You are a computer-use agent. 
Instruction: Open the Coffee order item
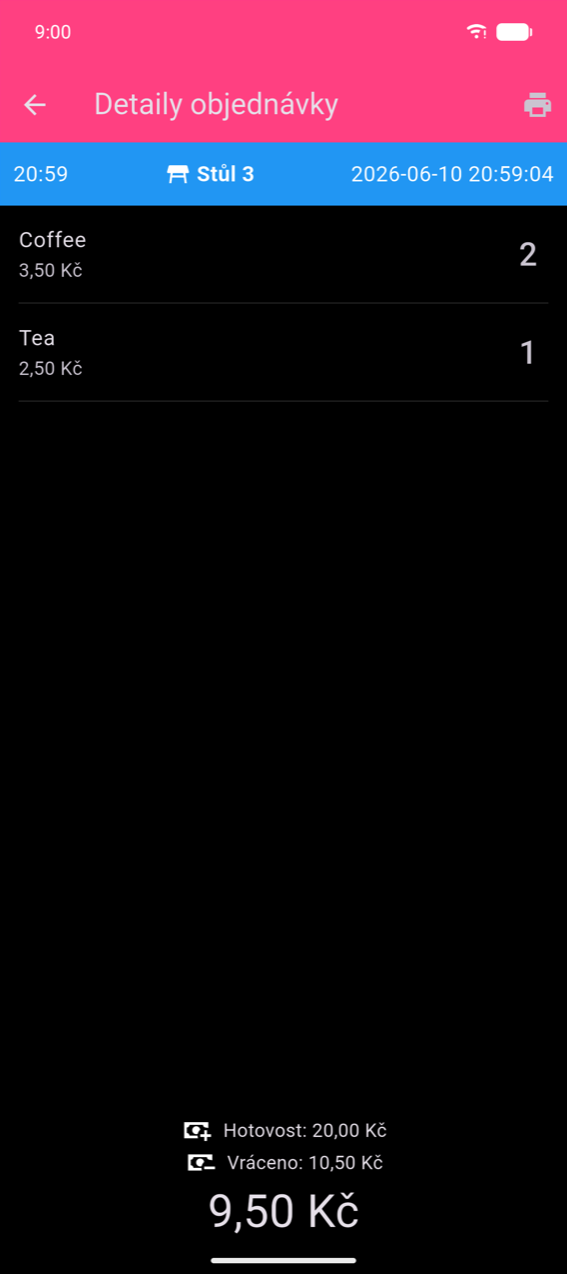click(x=283, y=254)
